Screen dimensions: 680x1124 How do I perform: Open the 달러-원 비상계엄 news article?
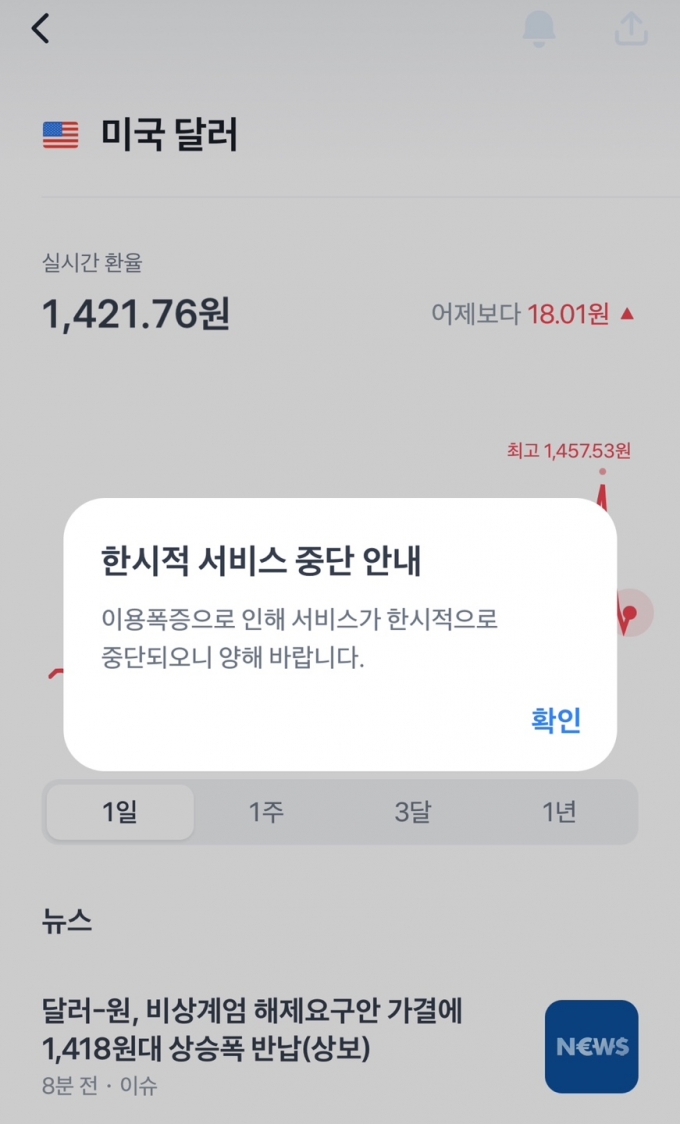click(x=253, y=1030)
